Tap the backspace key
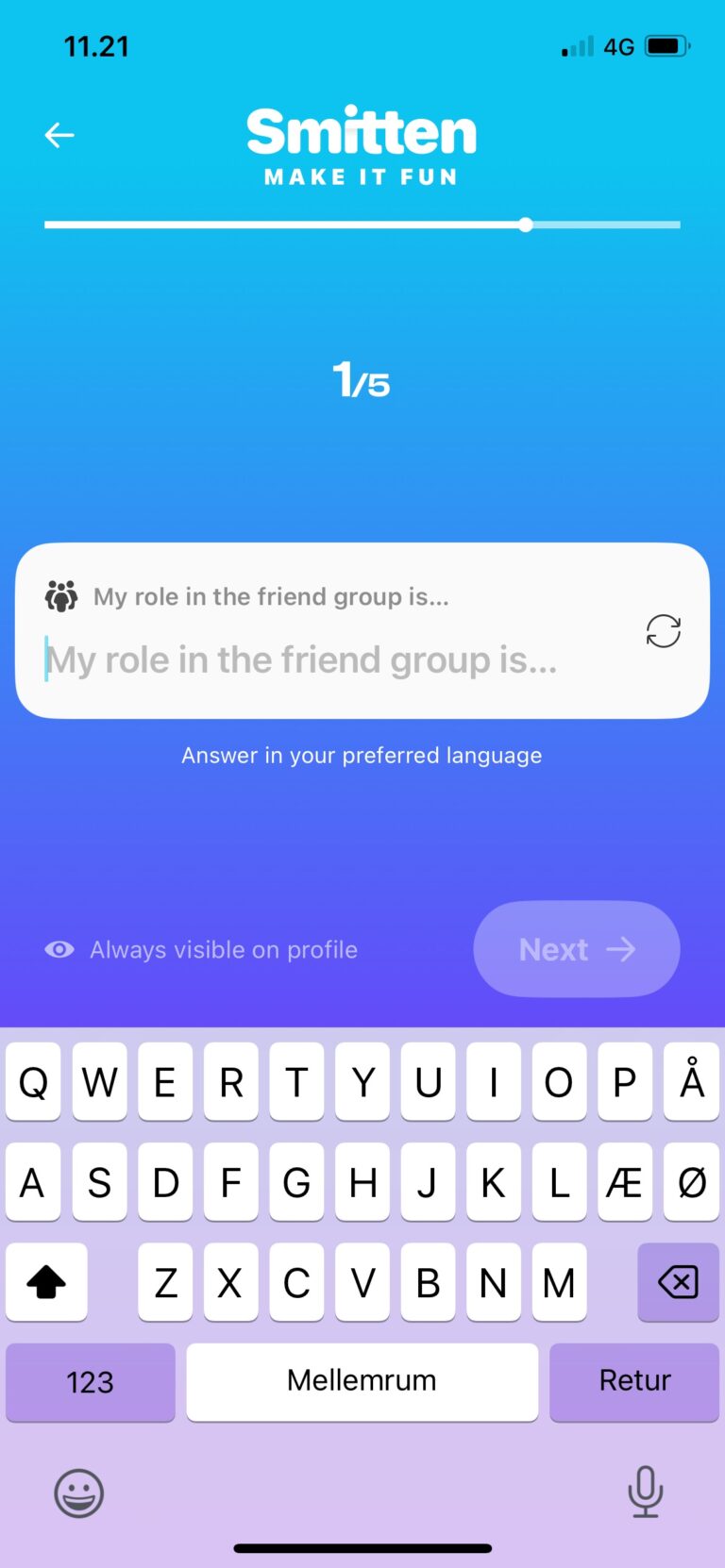Viewport: 725px width, 1568px height. [x=678, y=1282]
